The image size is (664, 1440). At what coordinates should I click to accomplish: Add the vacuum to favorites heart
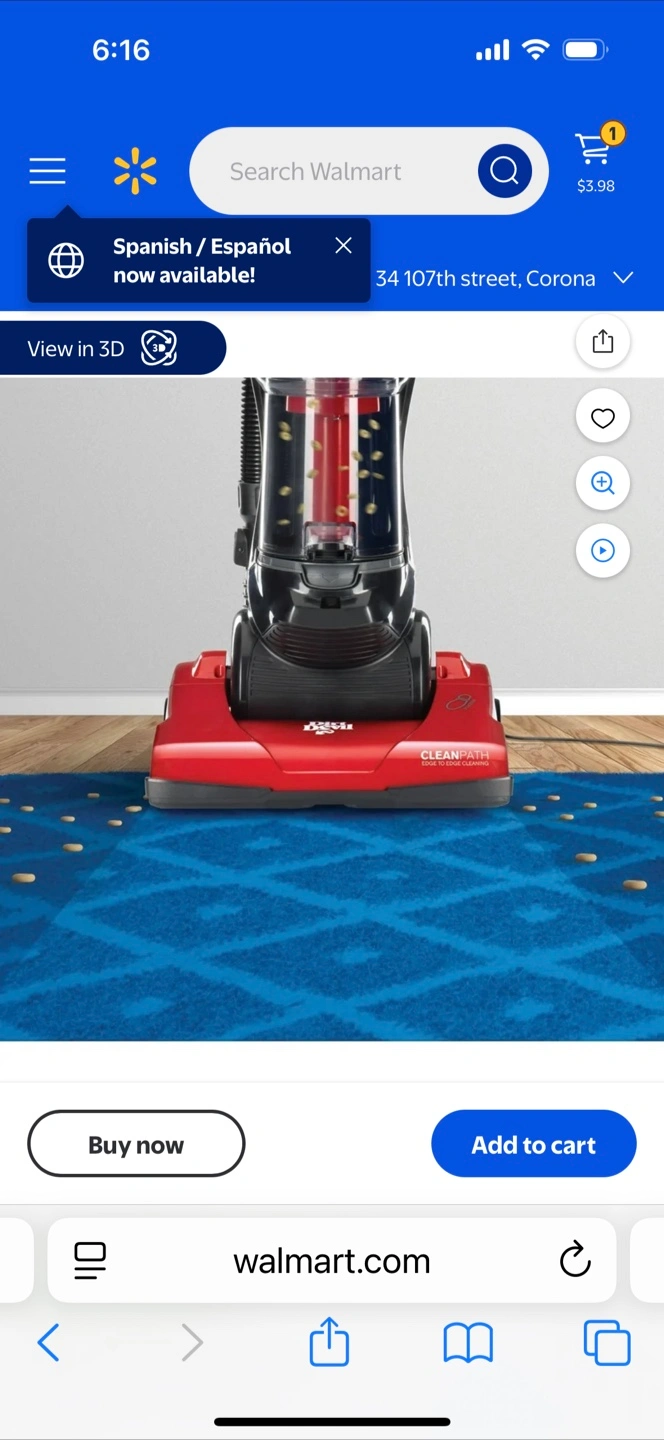602,418
